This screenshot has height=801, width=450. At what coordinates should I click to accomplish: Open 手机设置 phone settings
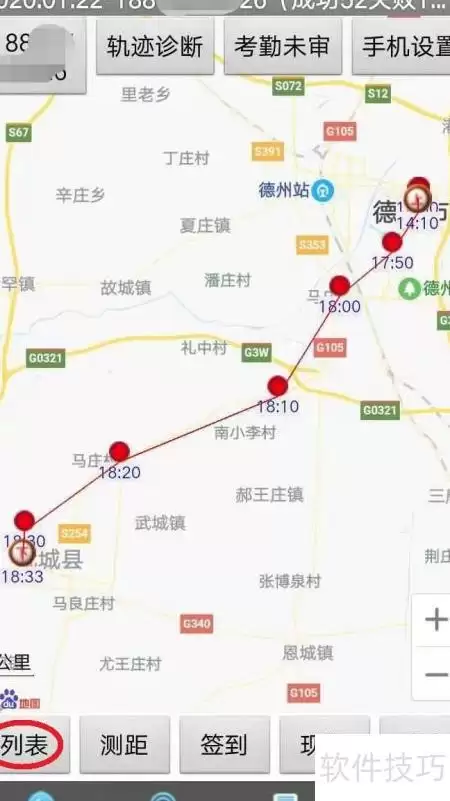point(401,46)
